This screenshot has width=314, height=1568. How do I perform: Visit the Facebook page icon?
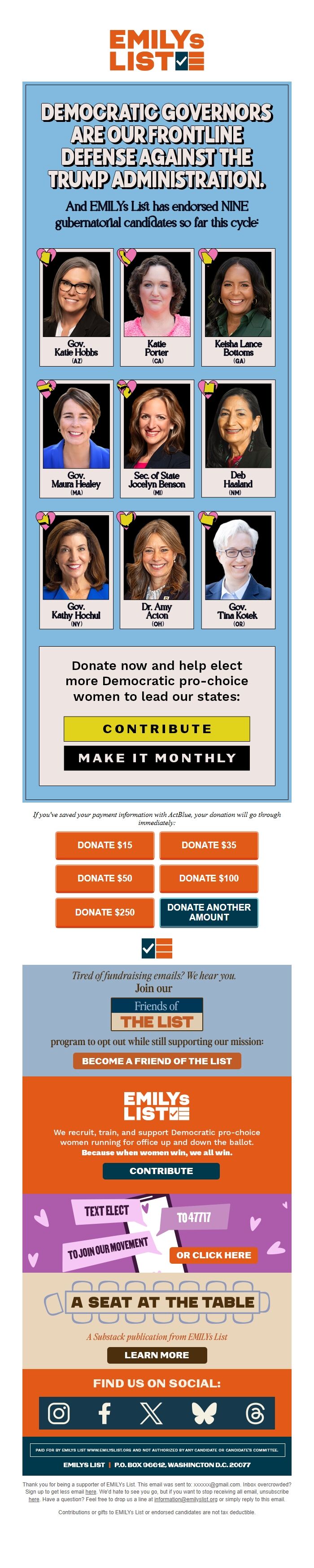pos(105,1413)
